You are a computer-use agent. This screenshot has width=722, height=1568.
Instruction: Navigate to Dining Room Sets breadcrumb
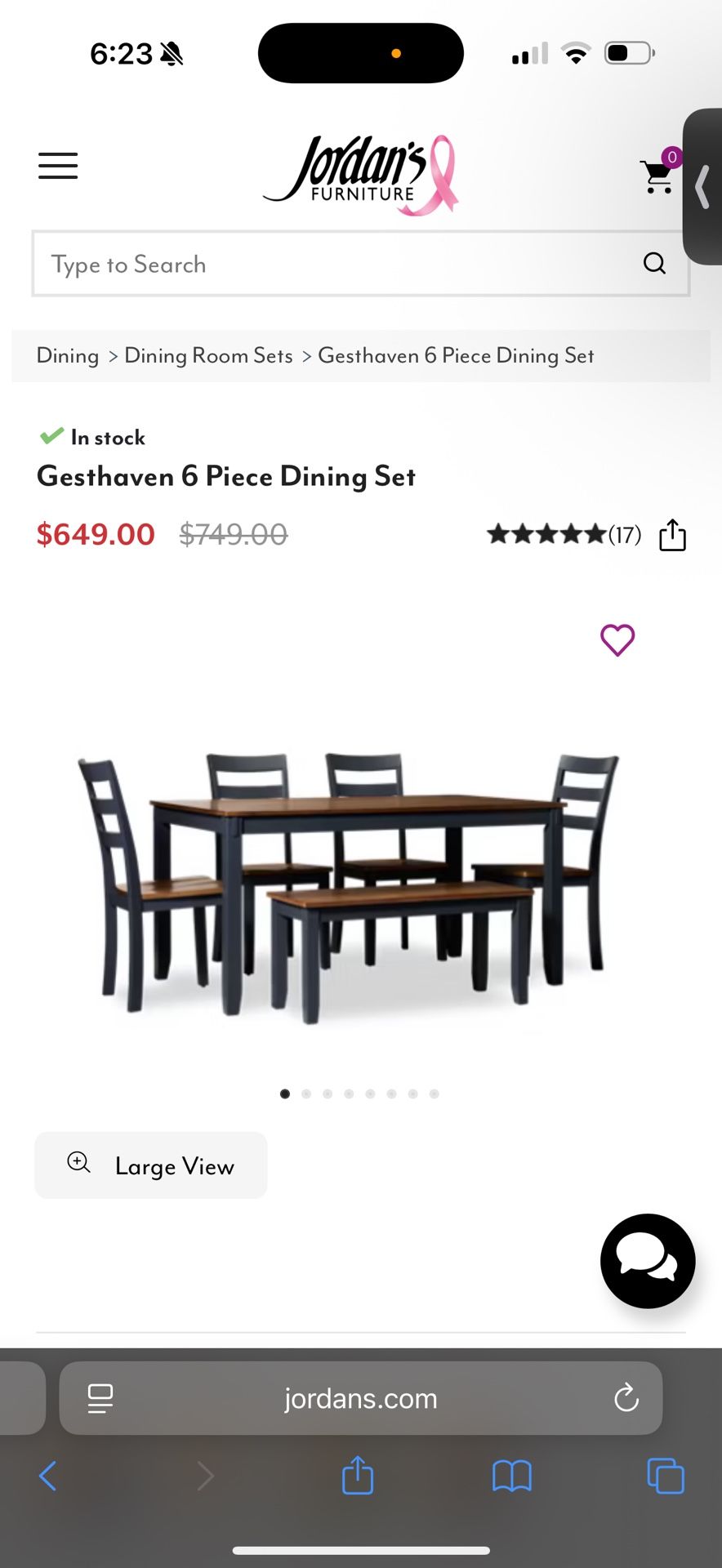pyautogui.click(x=208, y=355)
